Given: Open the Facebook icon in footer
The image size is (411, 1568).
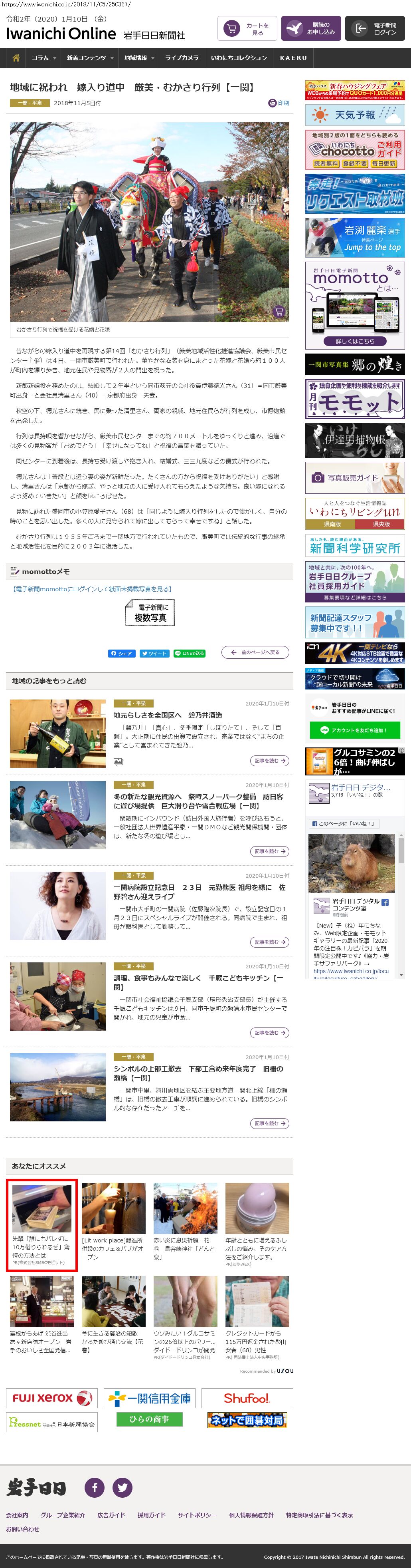Looking at the screenshot, I should 94,1487.
